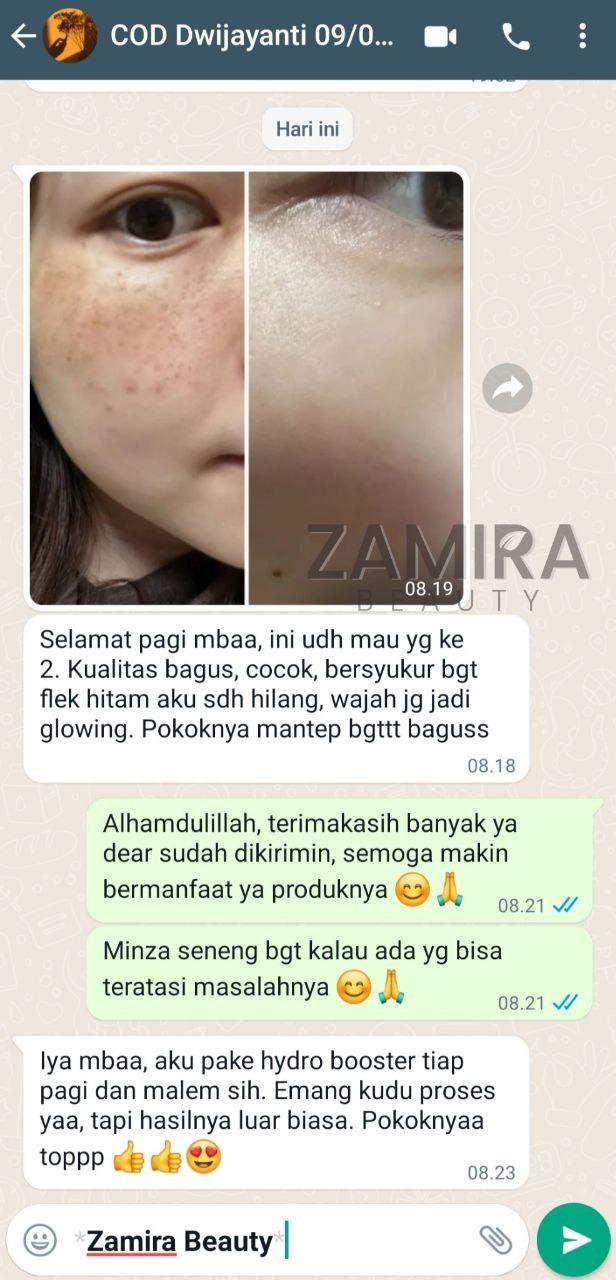Attach a file with the paperclip
This screenshot has height=1280, width=616.
495,1241
